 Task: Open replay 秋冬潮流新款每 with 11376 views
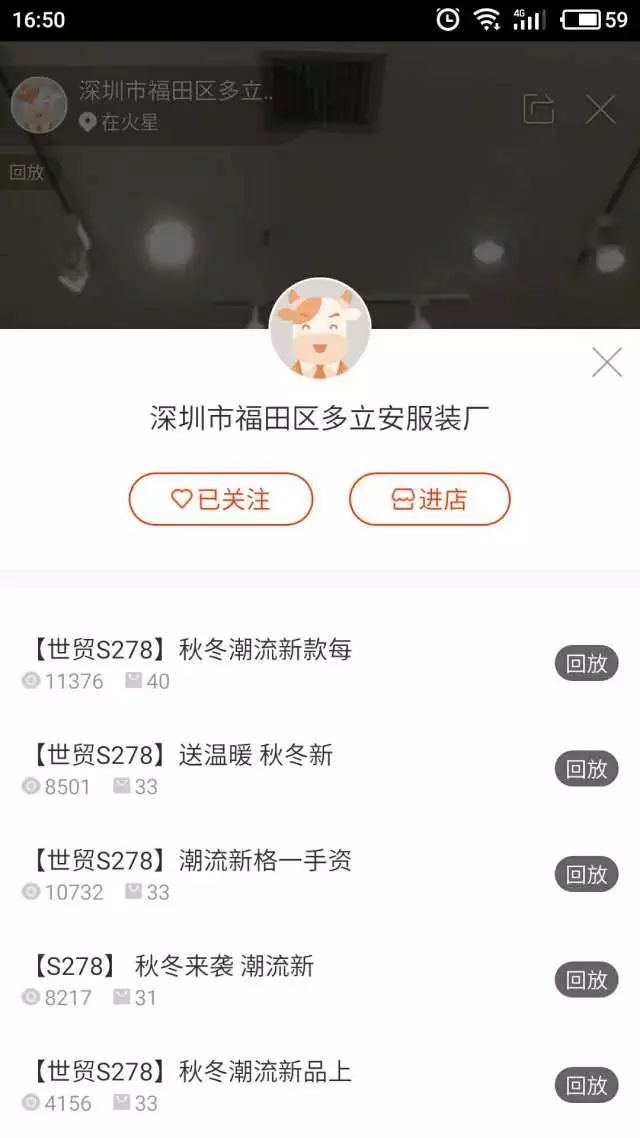point(320,663)
